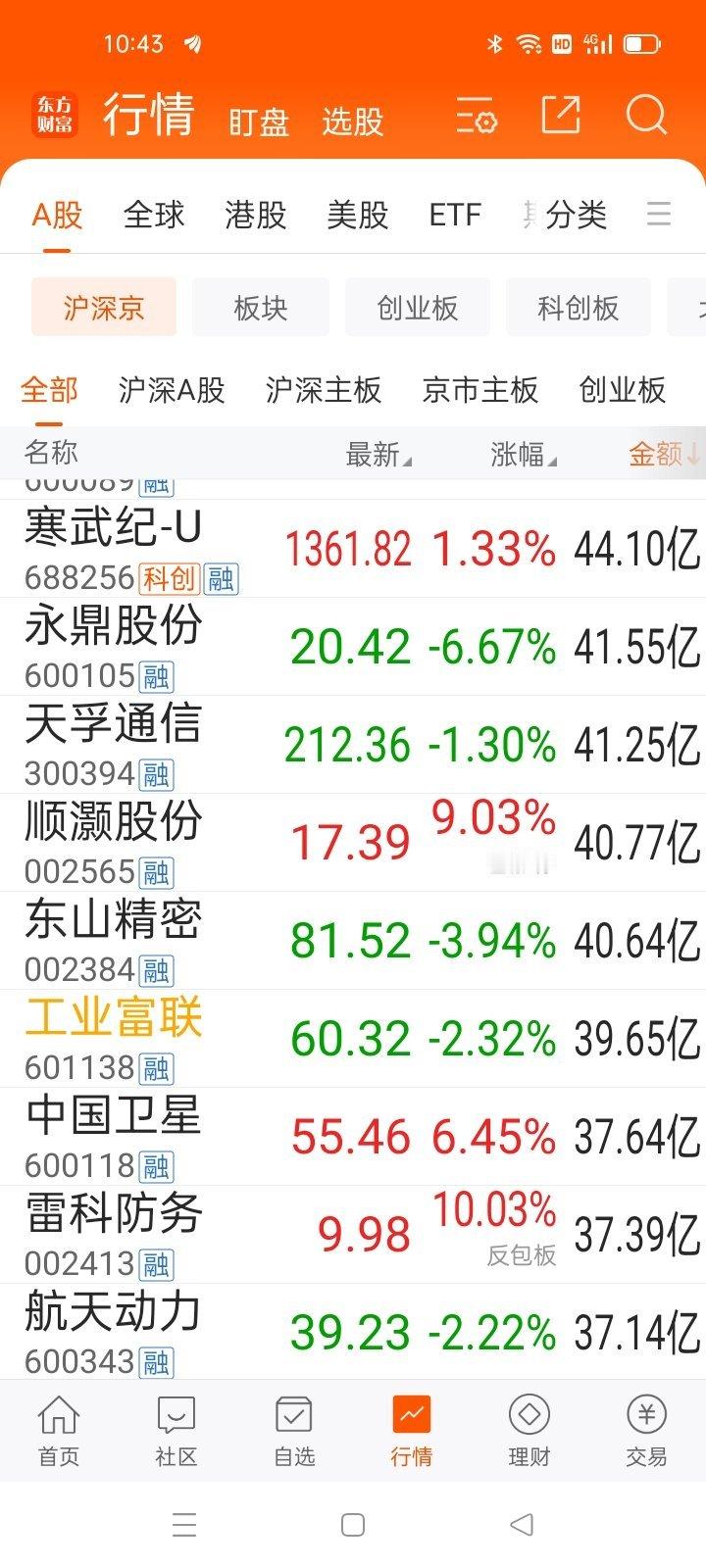This screenshot has height=1568, width=706.
Task: Open the ETF tab
Action: click(455, 215)
